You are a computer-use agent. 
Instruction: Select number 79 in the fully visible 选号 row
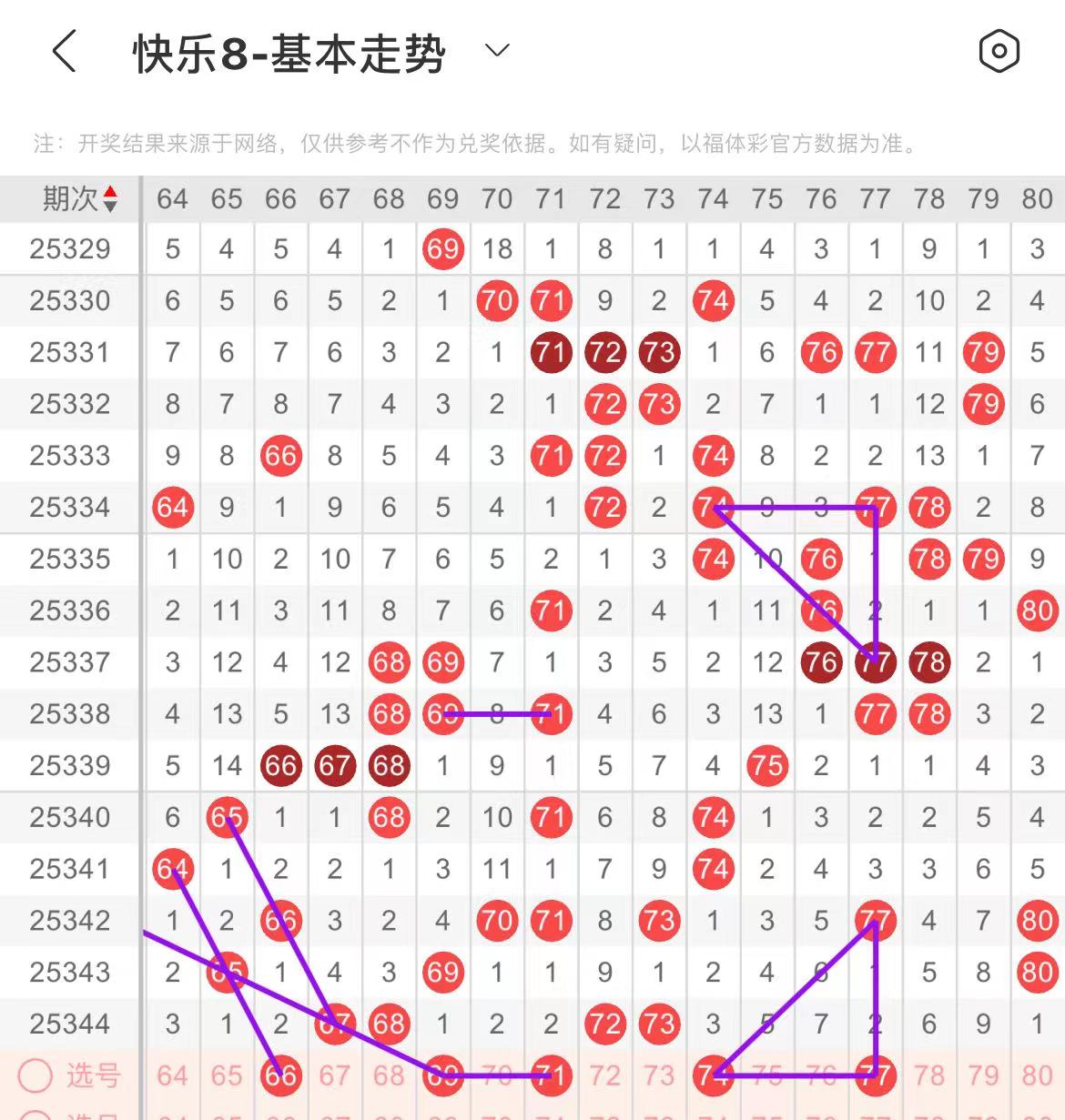(983, 1075)
